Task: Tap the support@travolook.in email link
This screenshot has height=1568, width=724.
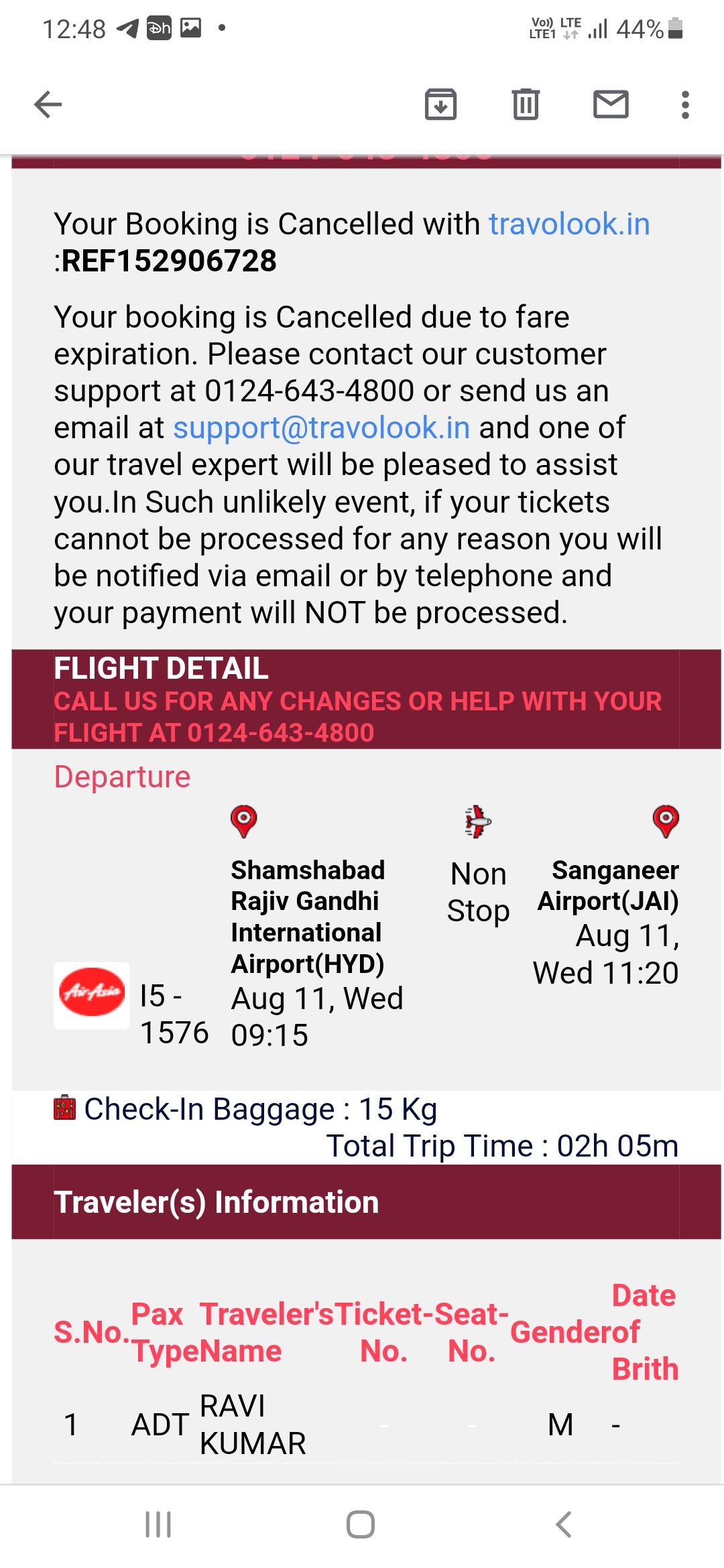Action: pos(322,428)
